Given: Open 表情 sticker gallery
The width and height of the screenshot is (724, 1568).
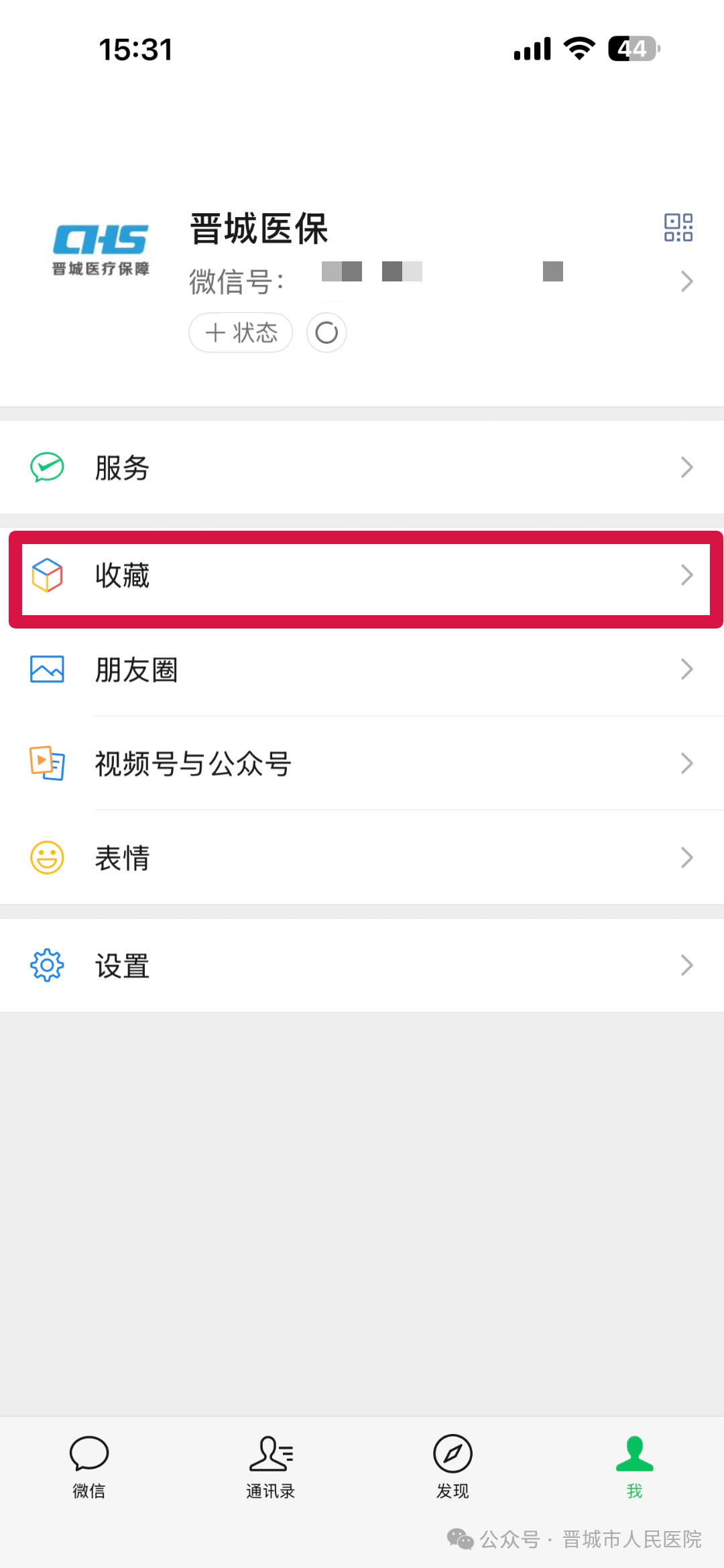Looking at the screenshot, I should click(362, 858).
